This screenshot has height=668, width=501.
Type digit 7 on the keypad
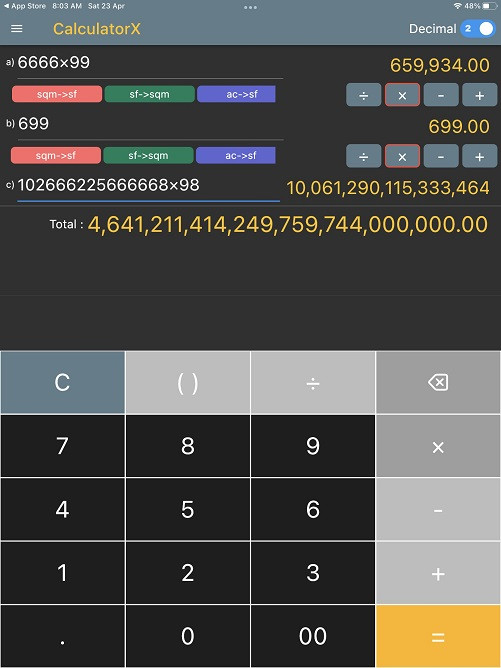coord(63,446)
